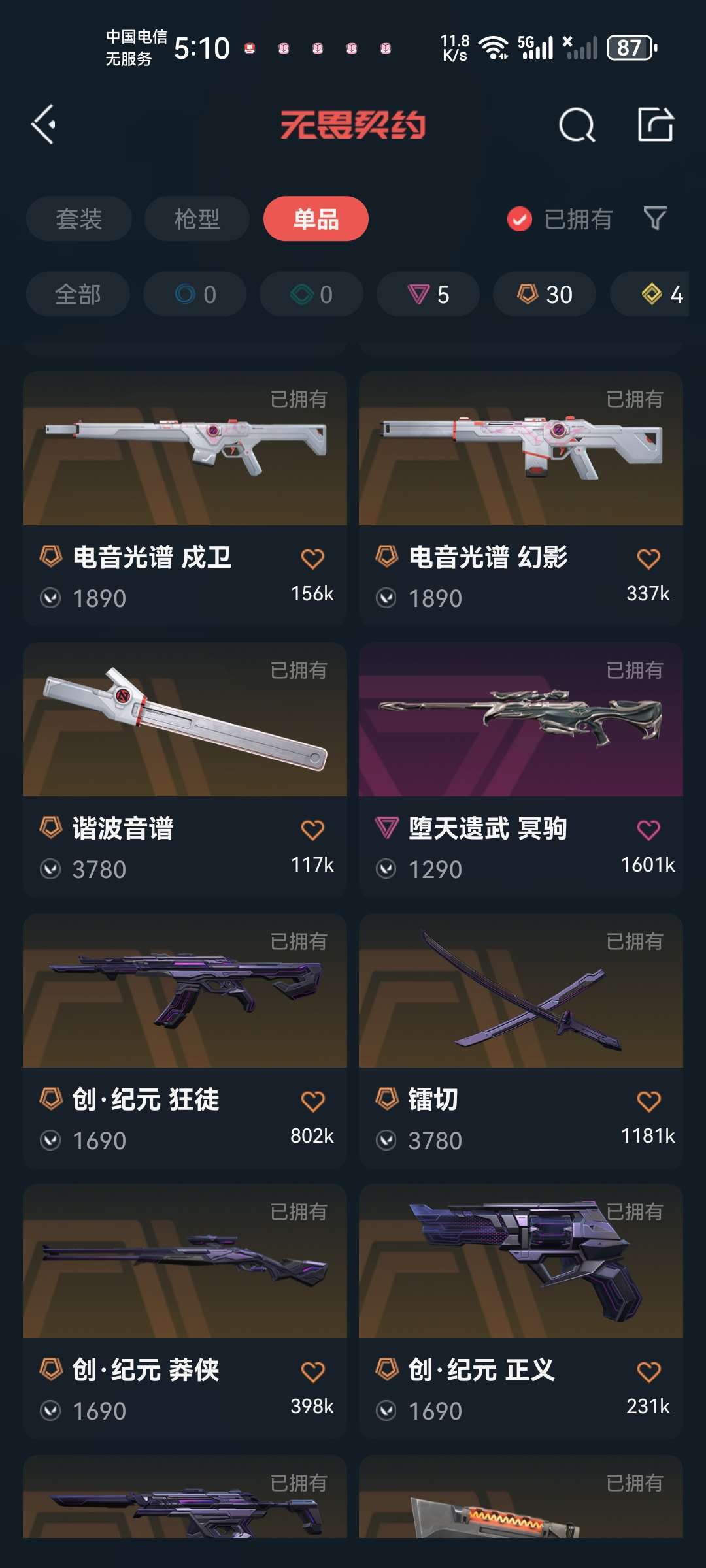Select the 全部 filter chip

coord(78,294)
